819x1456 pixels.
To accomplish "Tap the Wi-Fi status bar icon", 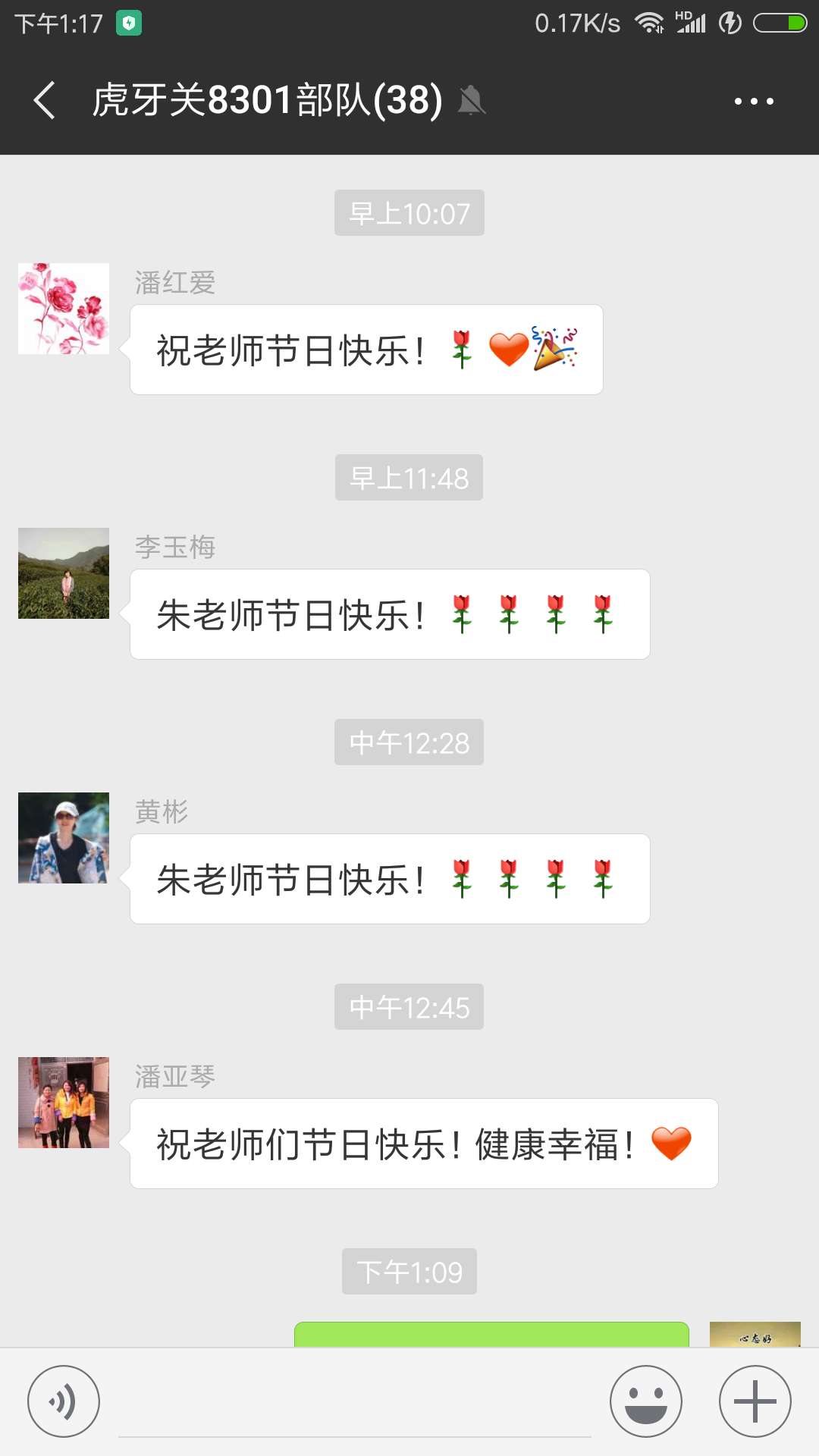I will (648, 23).
